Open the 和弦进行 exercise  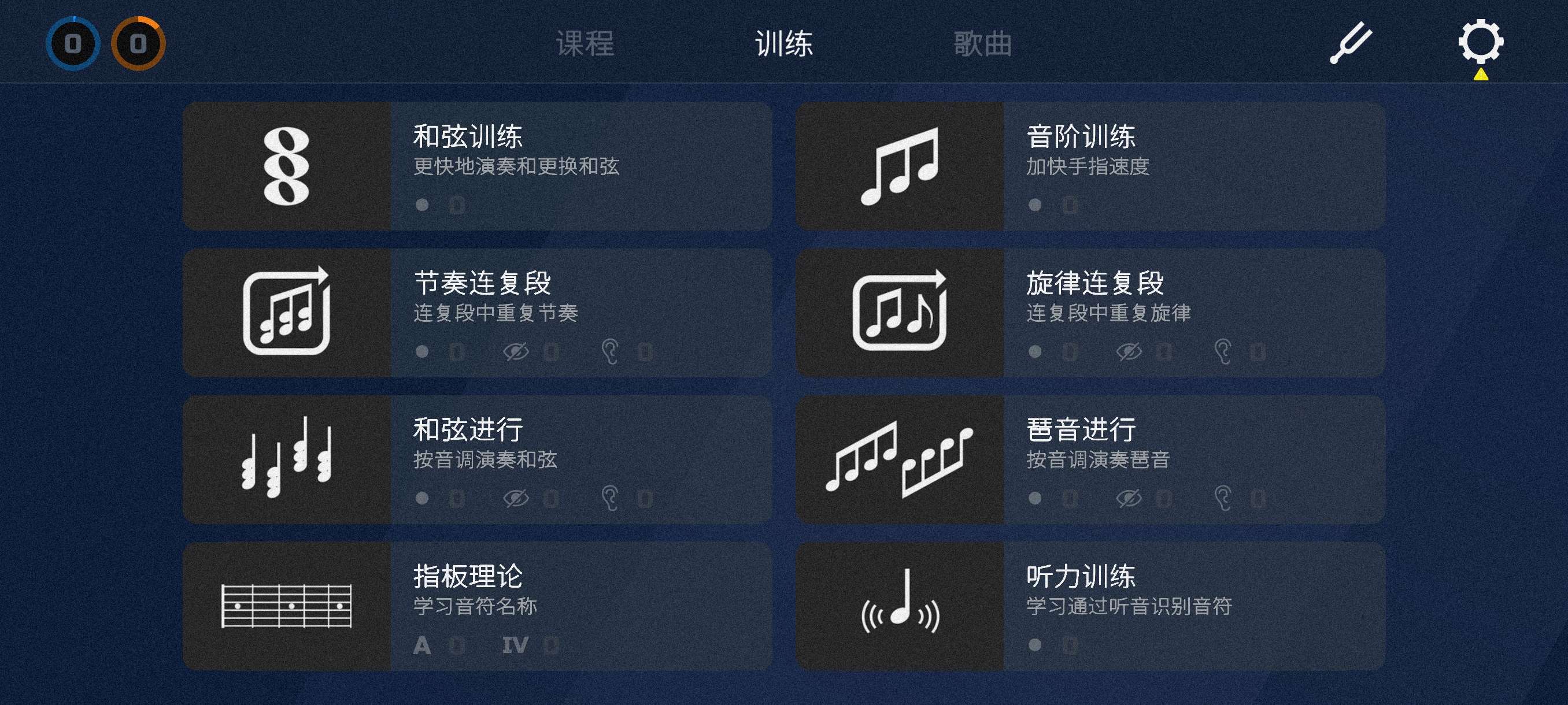(477, 459)
